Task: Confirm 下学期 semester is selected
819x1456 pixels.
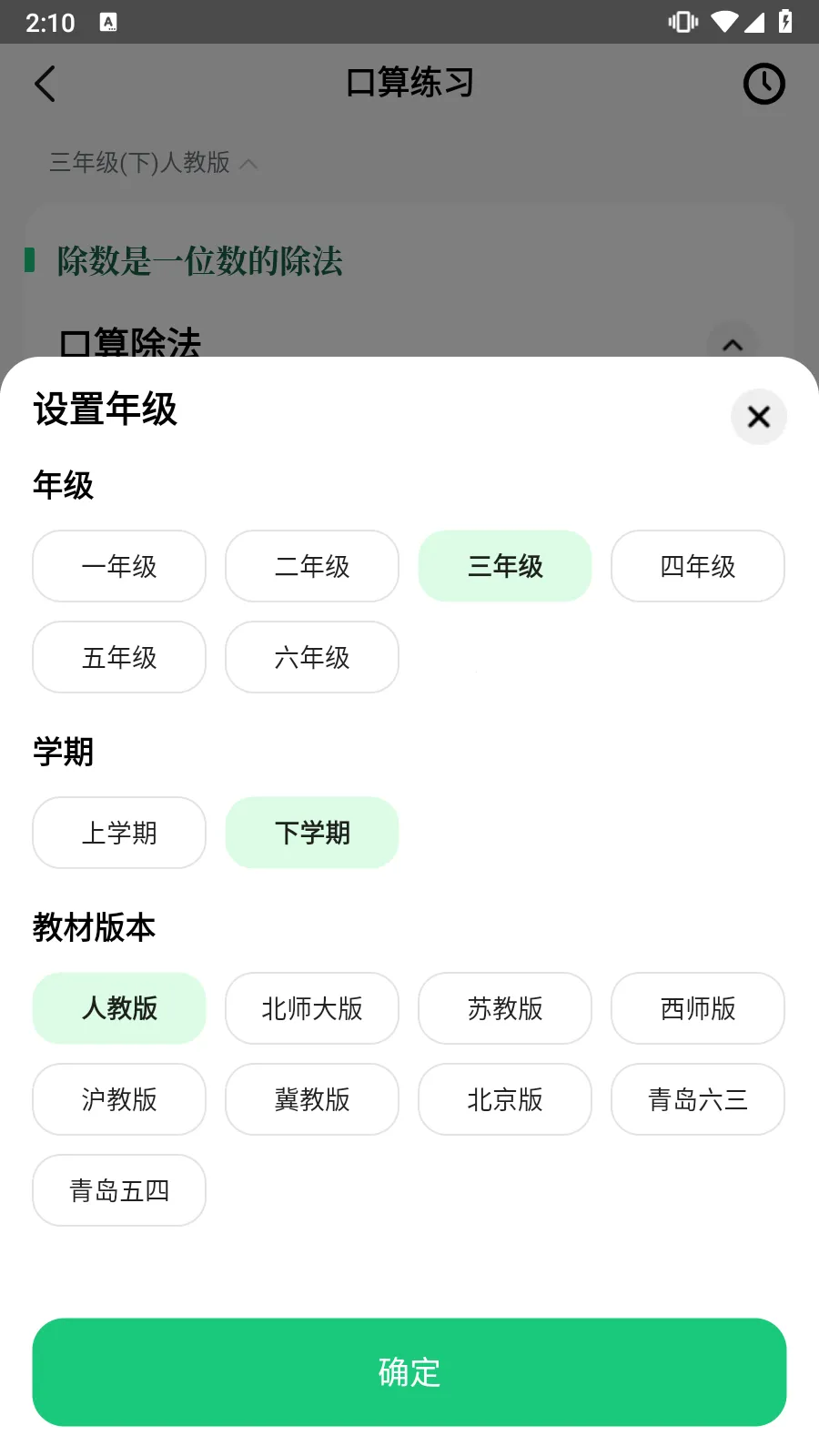Action: pos(312,833)
